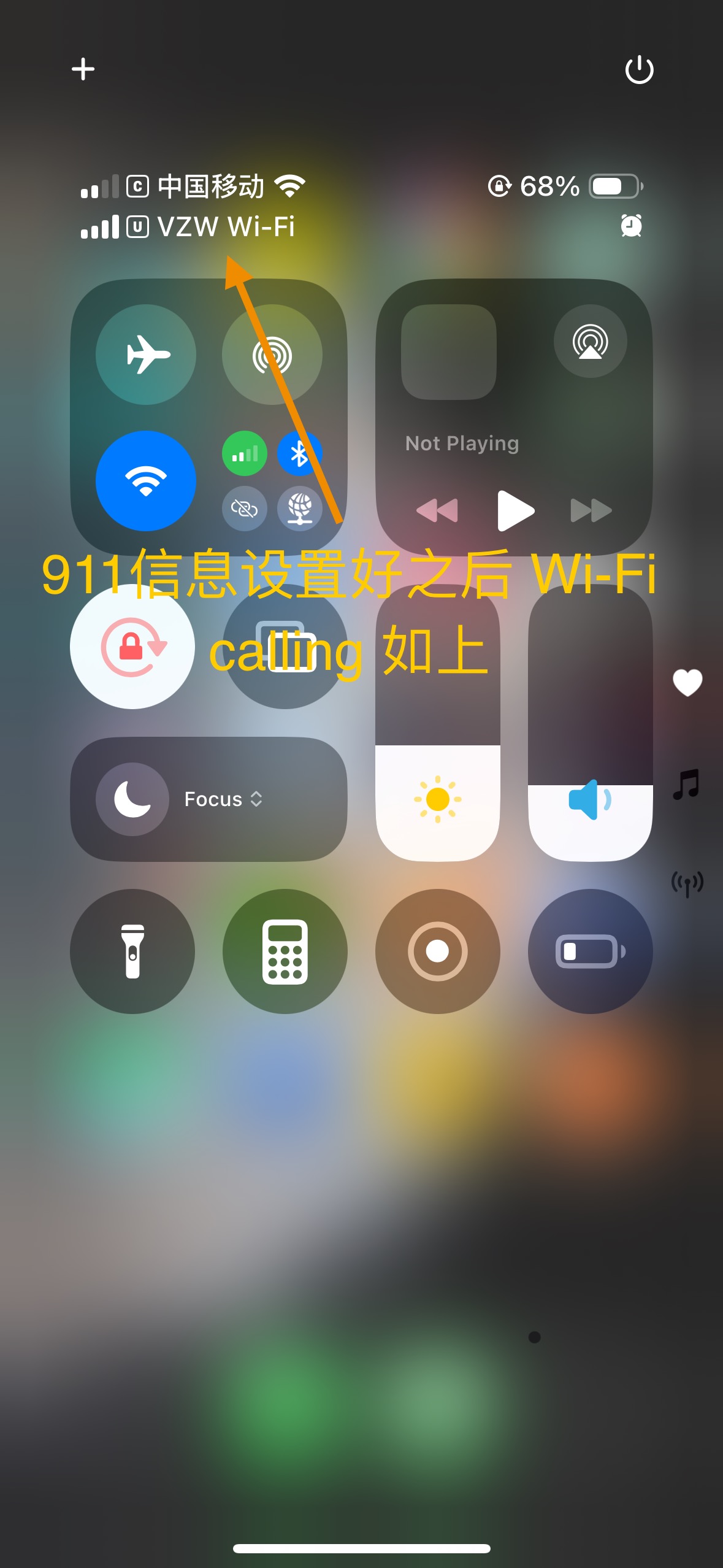Toggle Bluetooth

pyautogui.click(x=299, y=454)
